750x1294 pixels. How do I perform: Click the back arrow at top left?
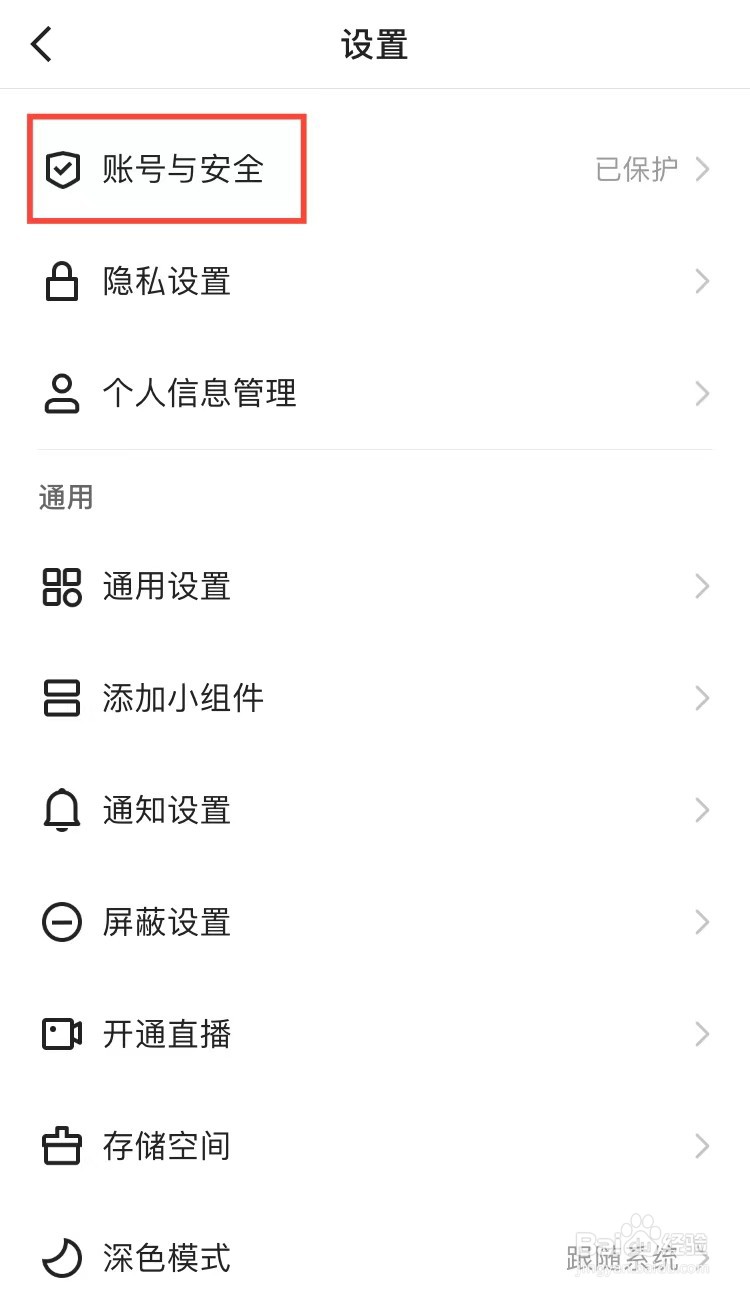(x=40, y=44)
